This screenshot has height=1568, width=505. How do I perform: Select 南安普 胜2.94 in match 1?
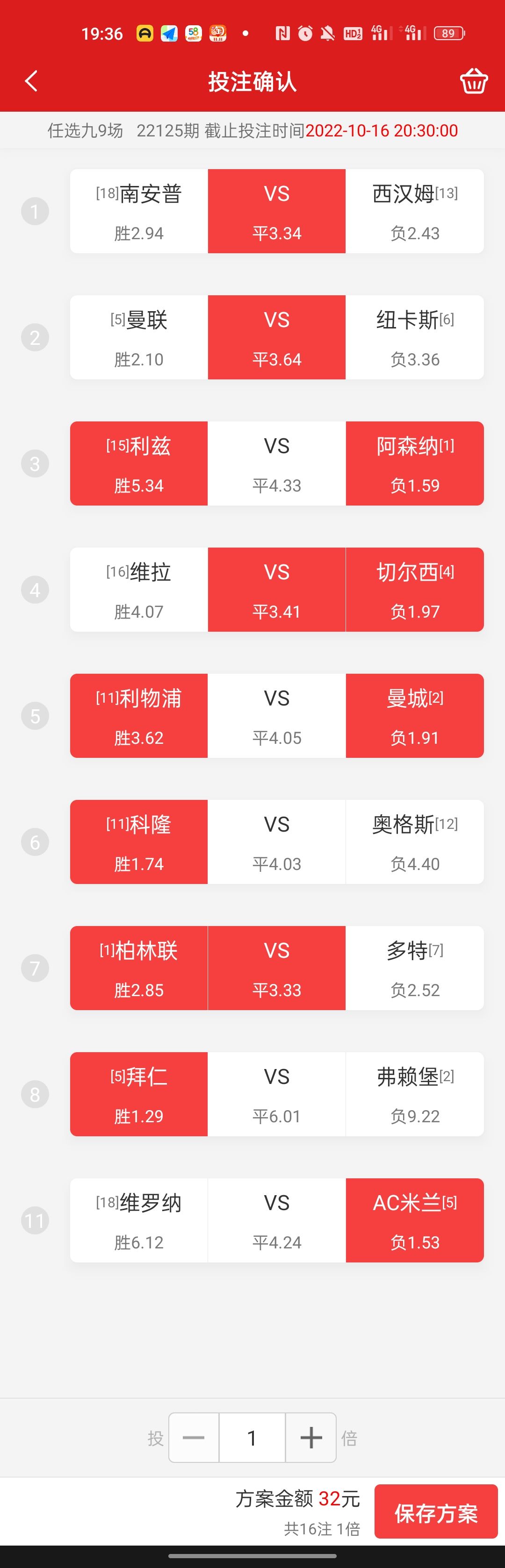point(139,211)
